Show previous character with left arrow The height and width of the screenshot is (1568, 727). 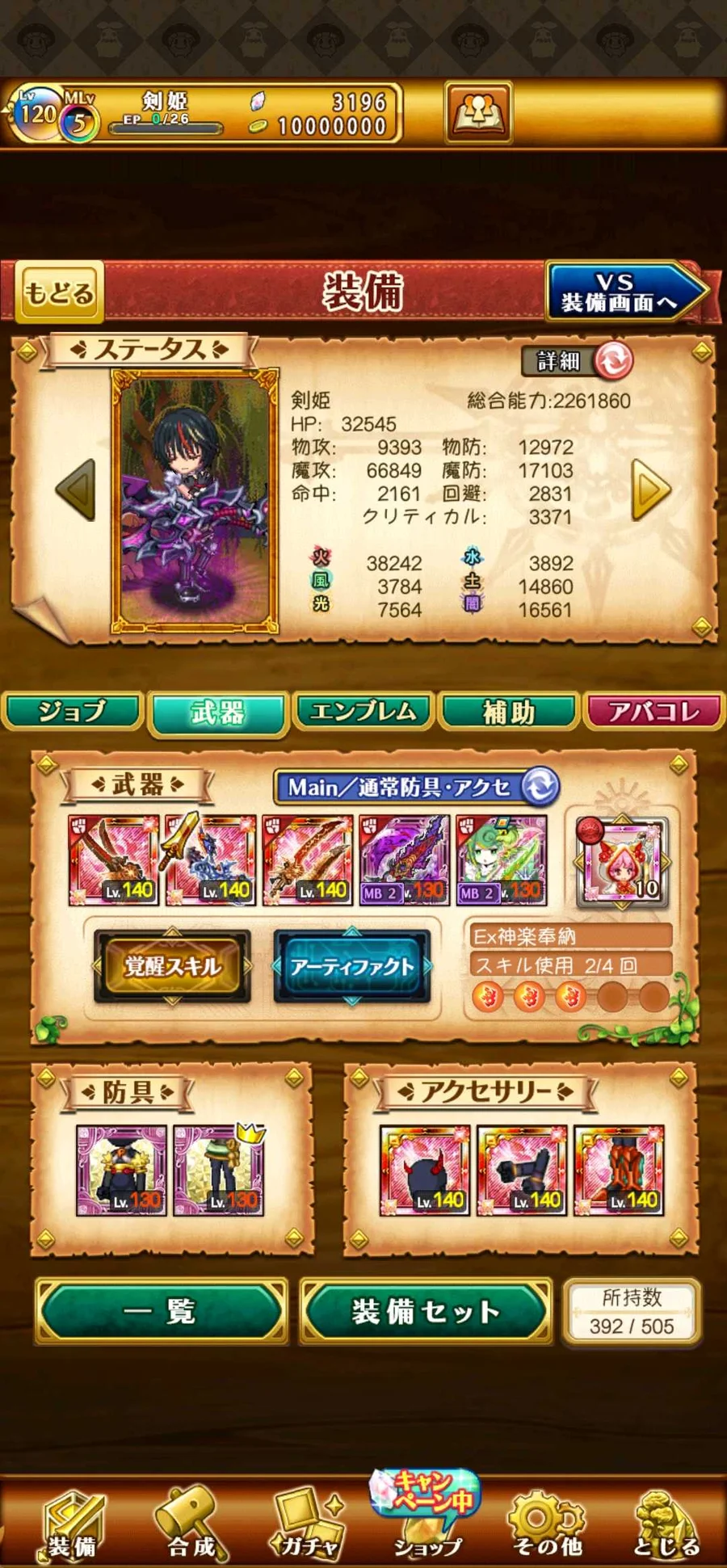click(77, 490)
